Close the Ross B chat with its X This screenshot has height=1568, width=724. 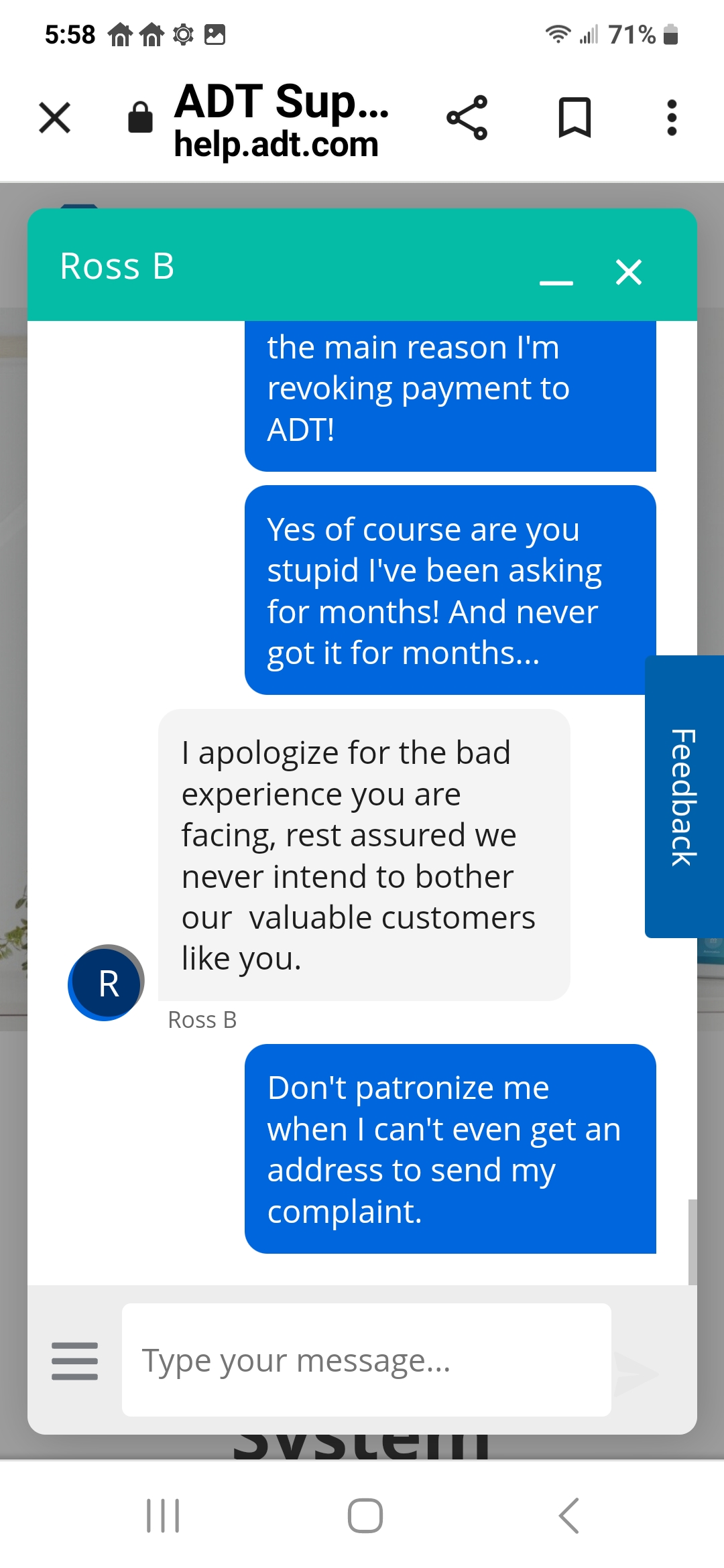pos(628,273)
